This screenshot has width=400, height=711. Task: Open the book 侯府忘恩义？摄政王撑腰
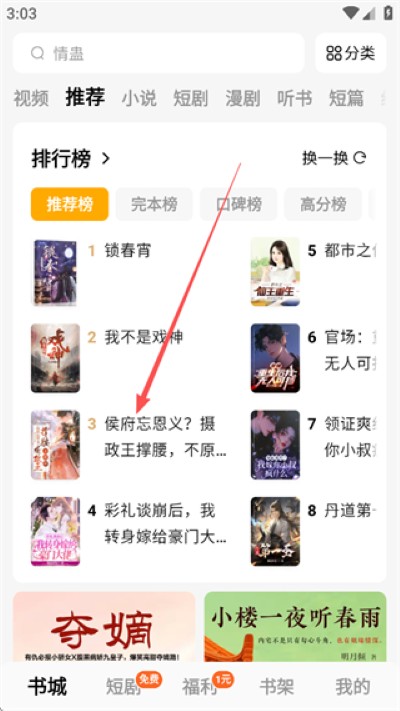pos(129,445)
